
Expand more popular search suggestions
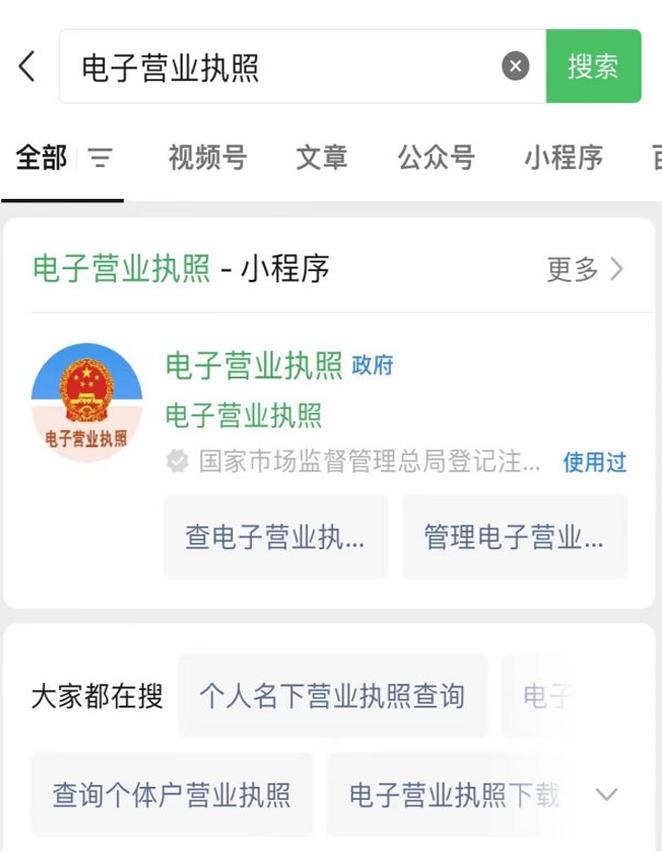click(606, 795)
